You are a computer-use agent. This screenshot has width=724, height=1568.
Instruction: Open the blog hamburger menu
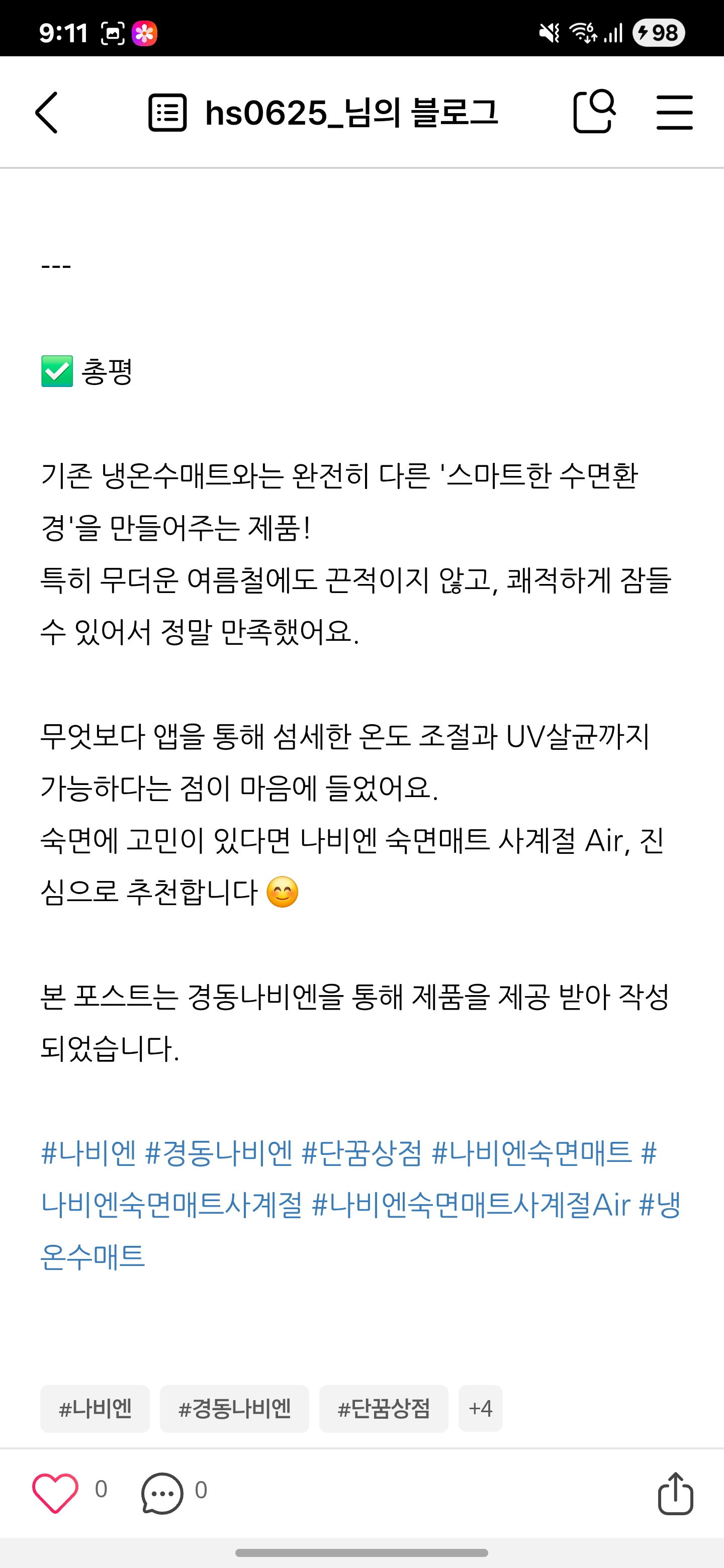tap(673, 113)
